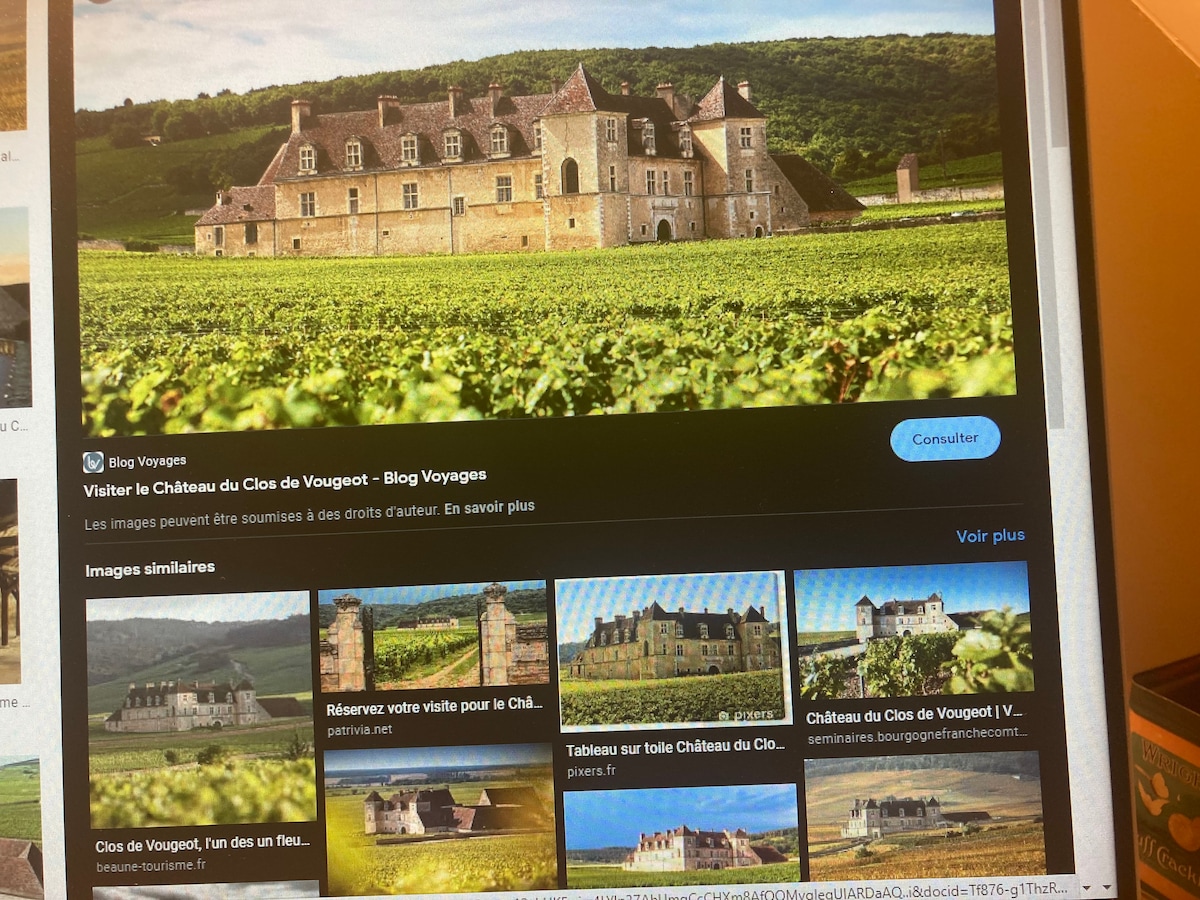Image resolution: width=1200 pixels, height=900 pixels.
Task: Open the Voir plus link
Action: pyautogui.click(x=990, y=536)
